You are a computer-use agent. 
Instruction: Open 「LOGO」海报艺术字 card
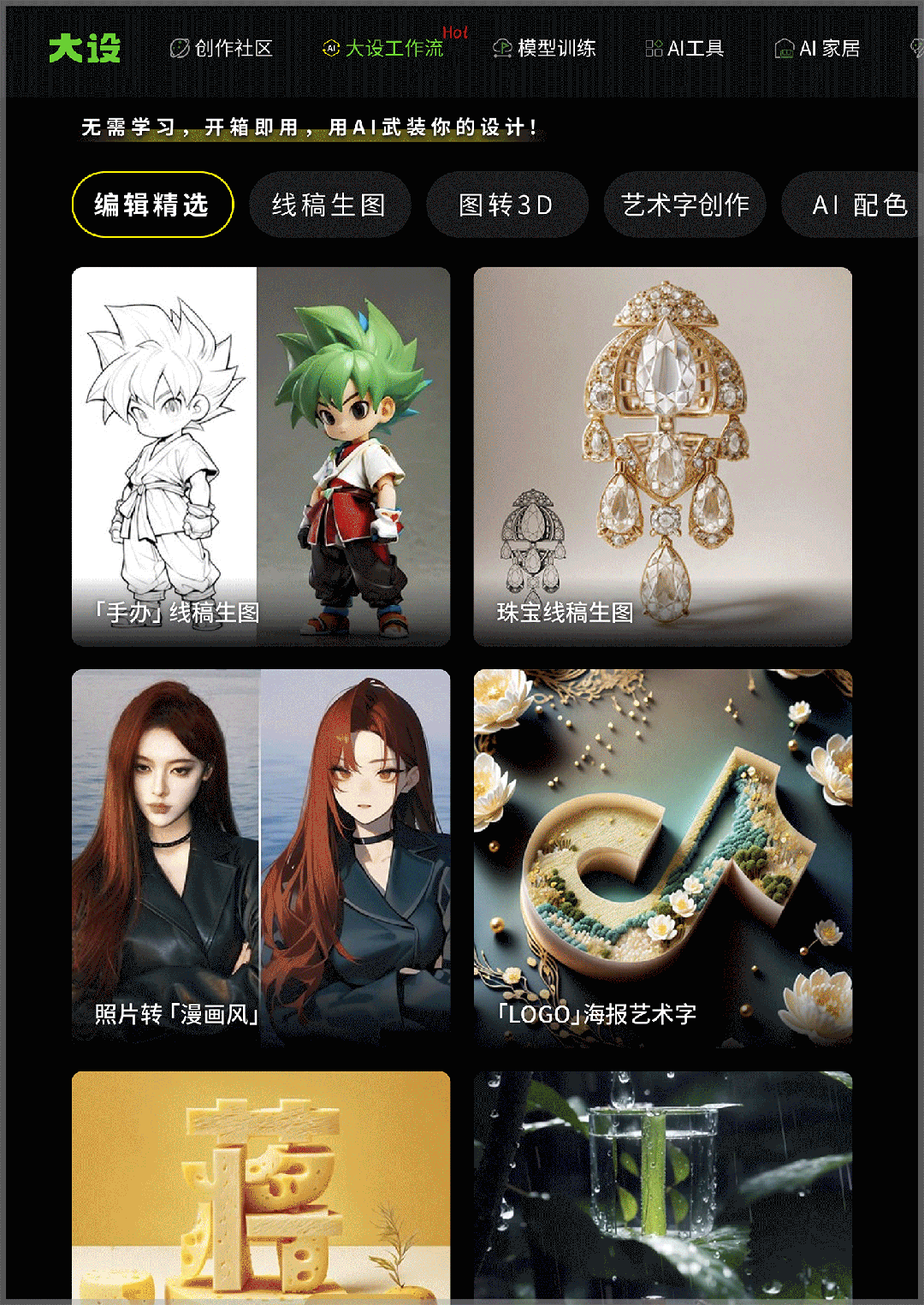pos(662,857)
